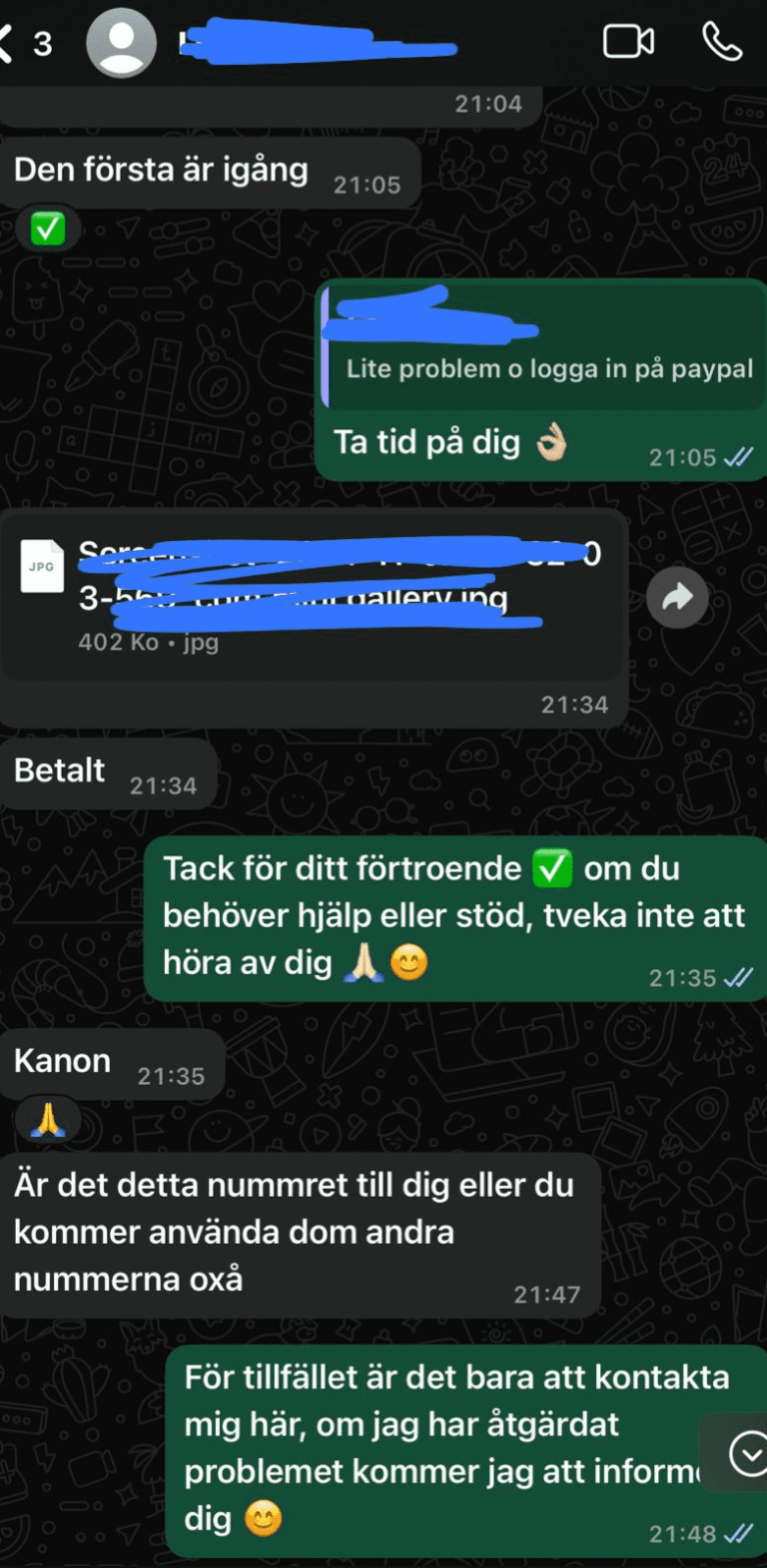
Task: Open the contact info header
Action: click(320, 45)
